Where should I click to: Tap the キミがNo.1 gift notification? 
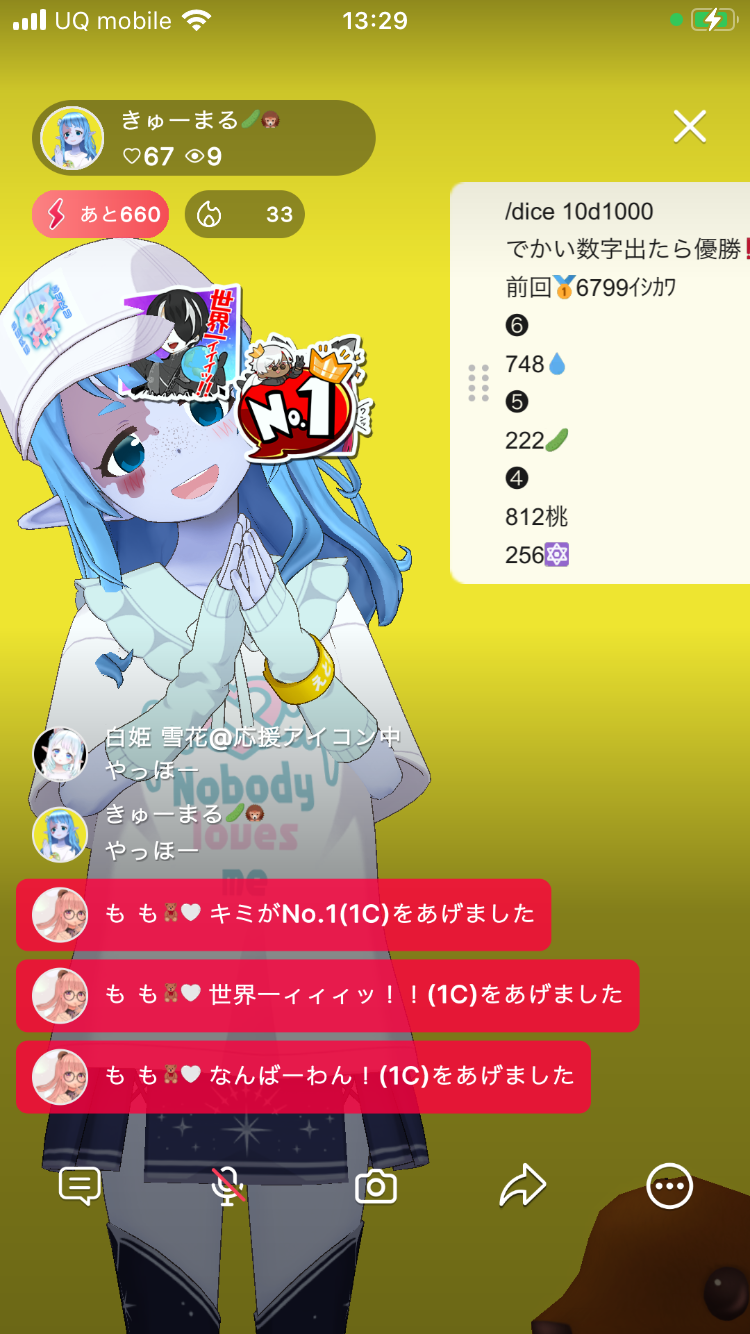283,914
